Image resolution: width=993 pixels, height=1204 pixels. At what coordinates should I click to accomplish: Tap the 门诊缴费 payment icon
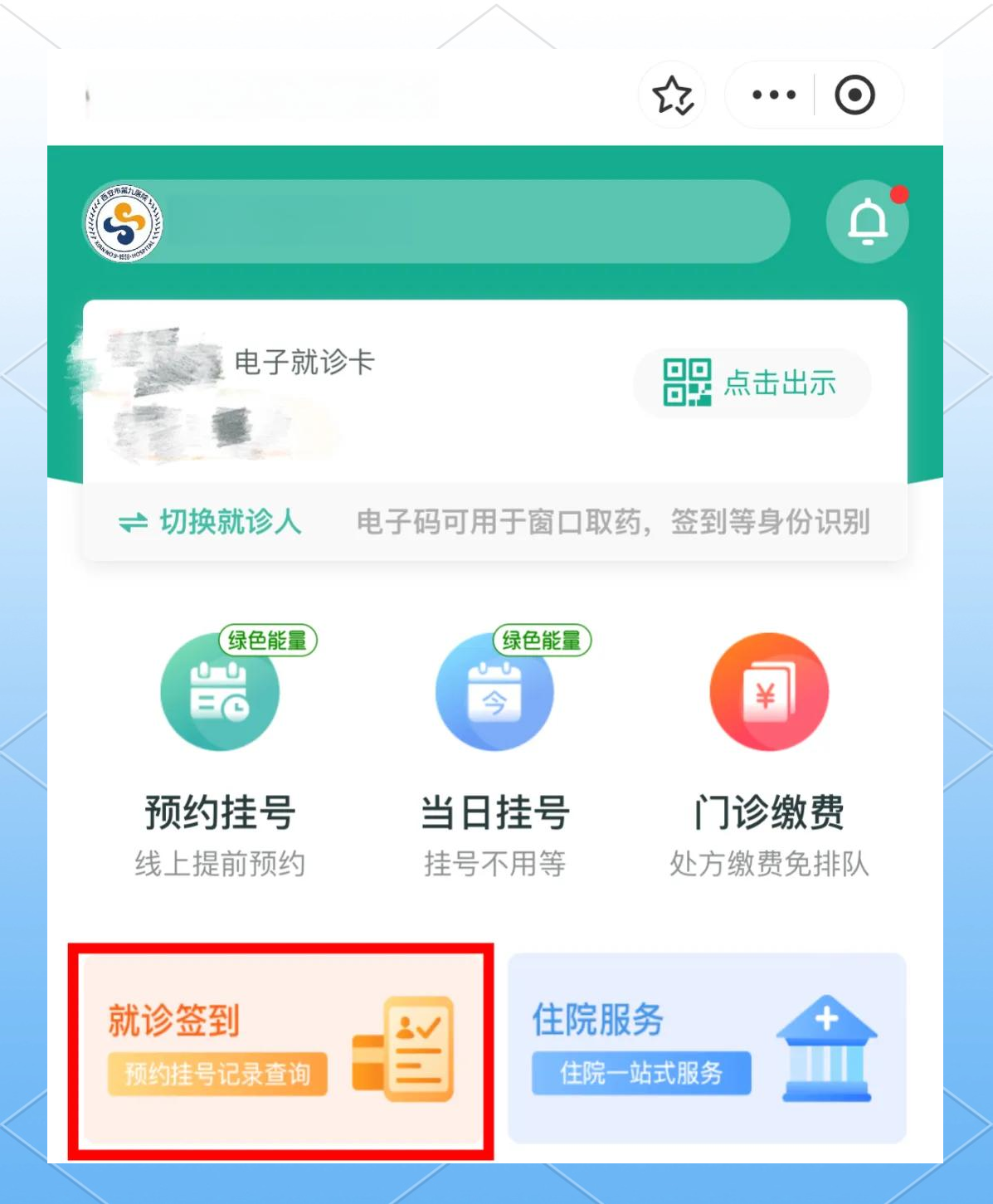click(x=770, y=693)
